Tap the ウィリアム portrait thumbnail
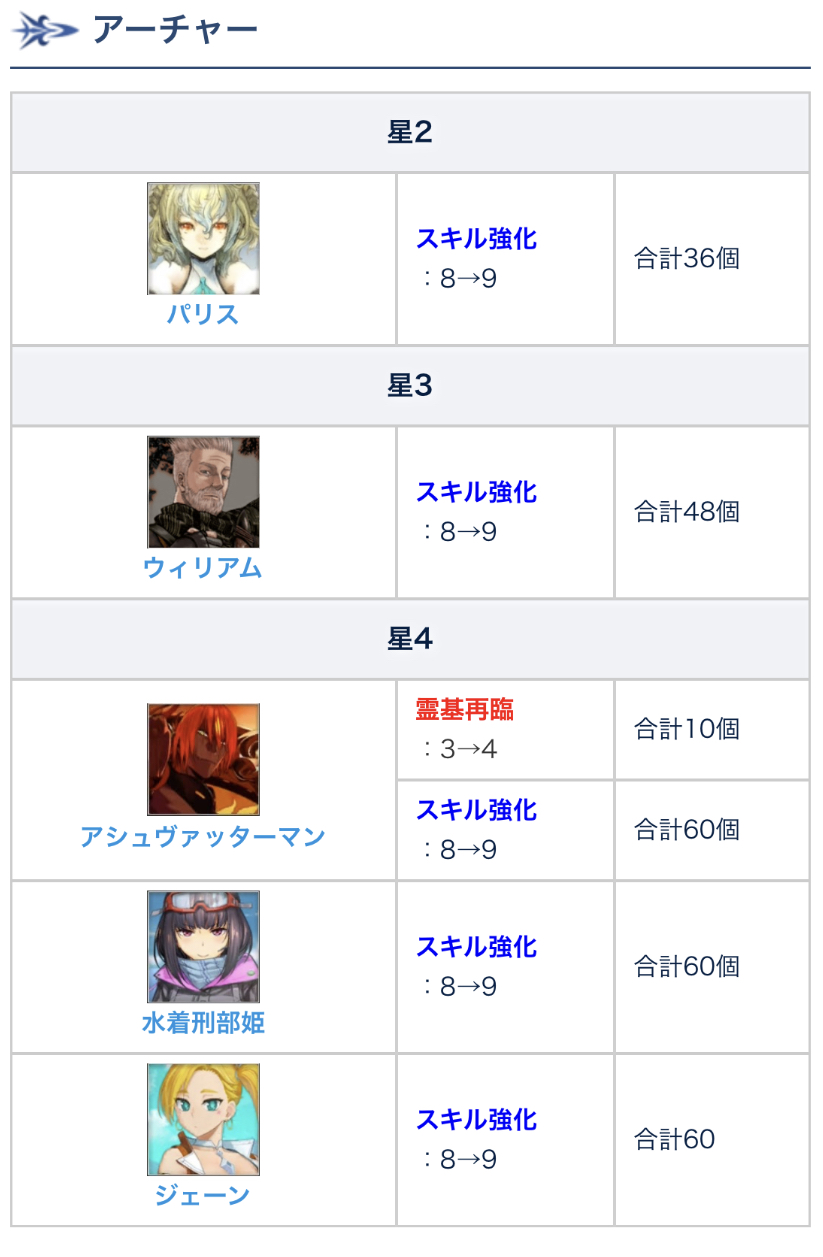 click(203, 492)
